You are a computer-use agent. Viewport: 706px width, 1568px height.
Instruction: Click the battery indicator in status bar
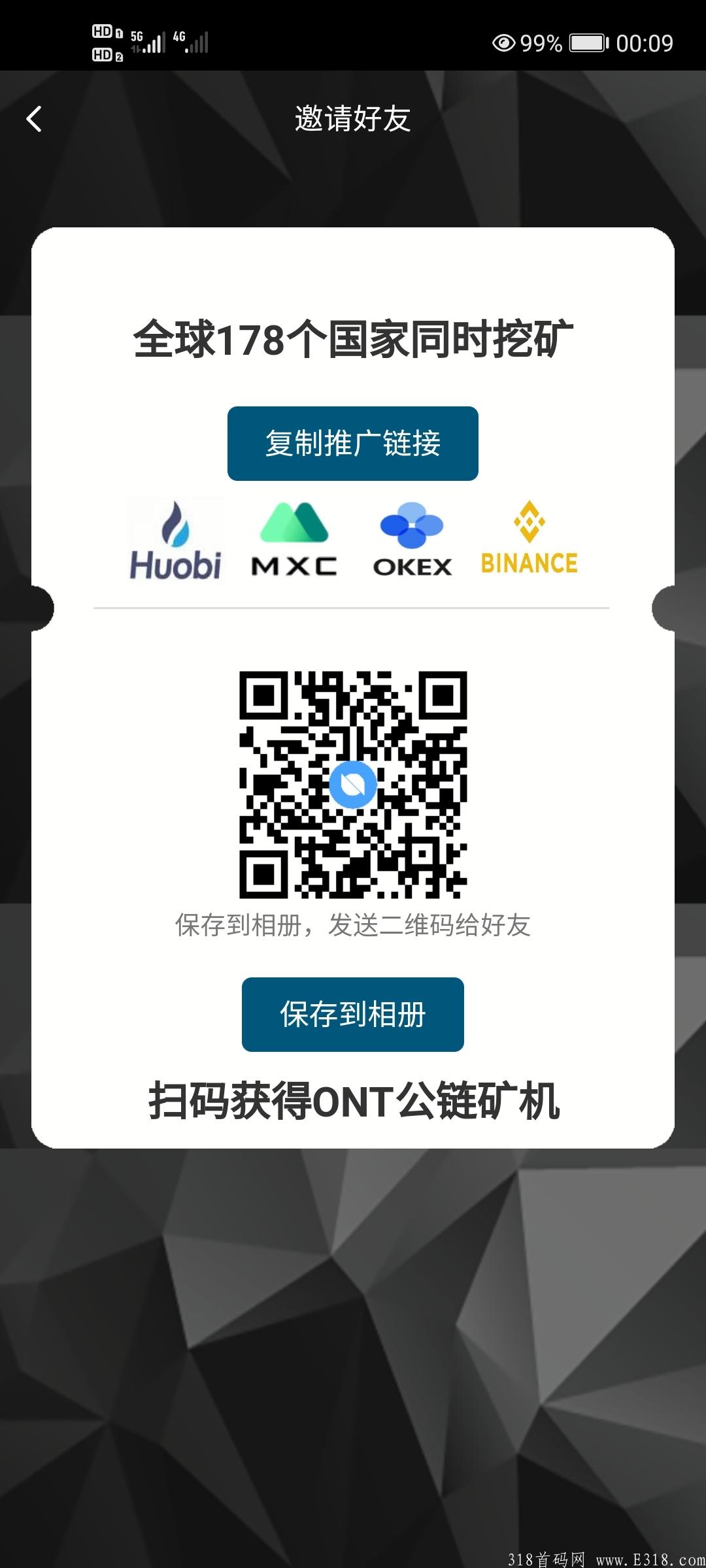[x=587, y=42]
